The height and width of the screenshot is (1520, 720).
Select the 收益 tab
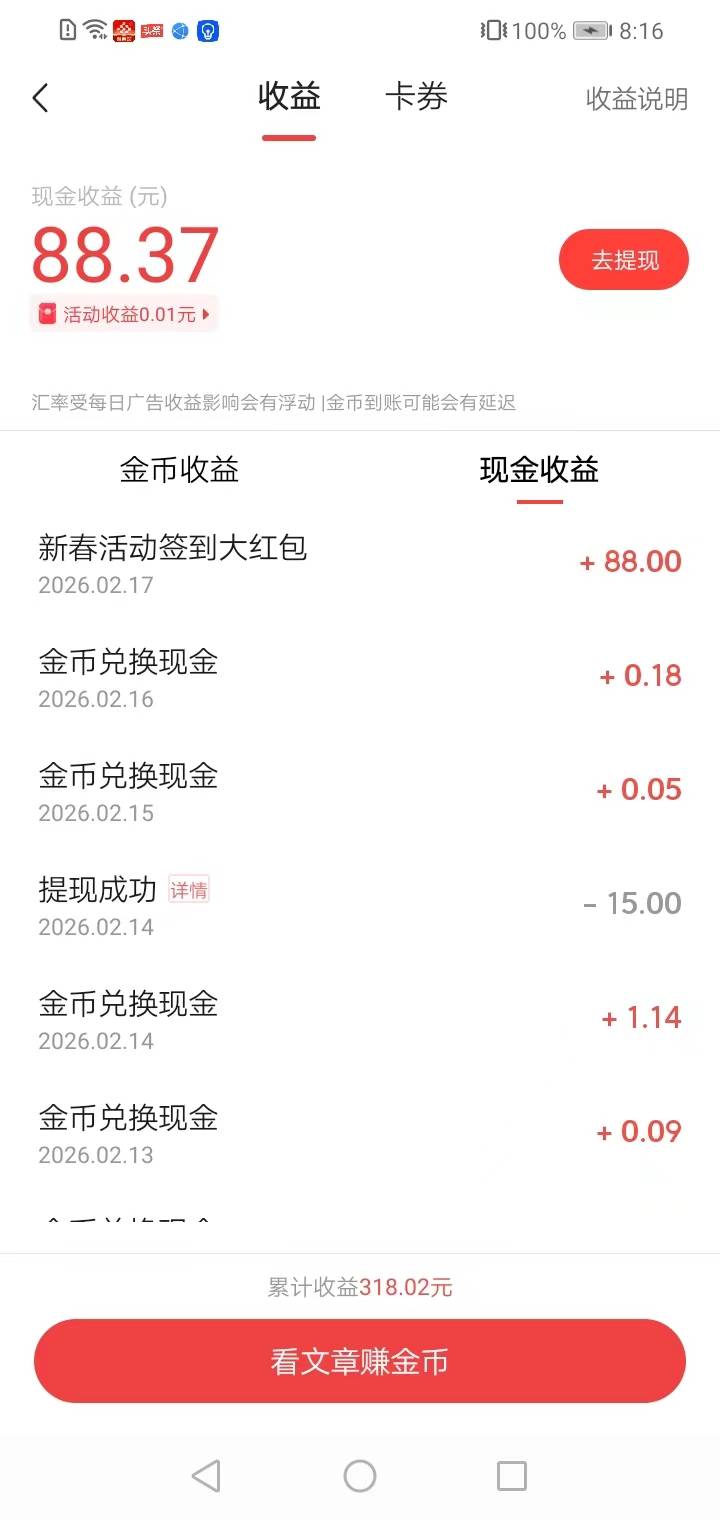point(289,97)
